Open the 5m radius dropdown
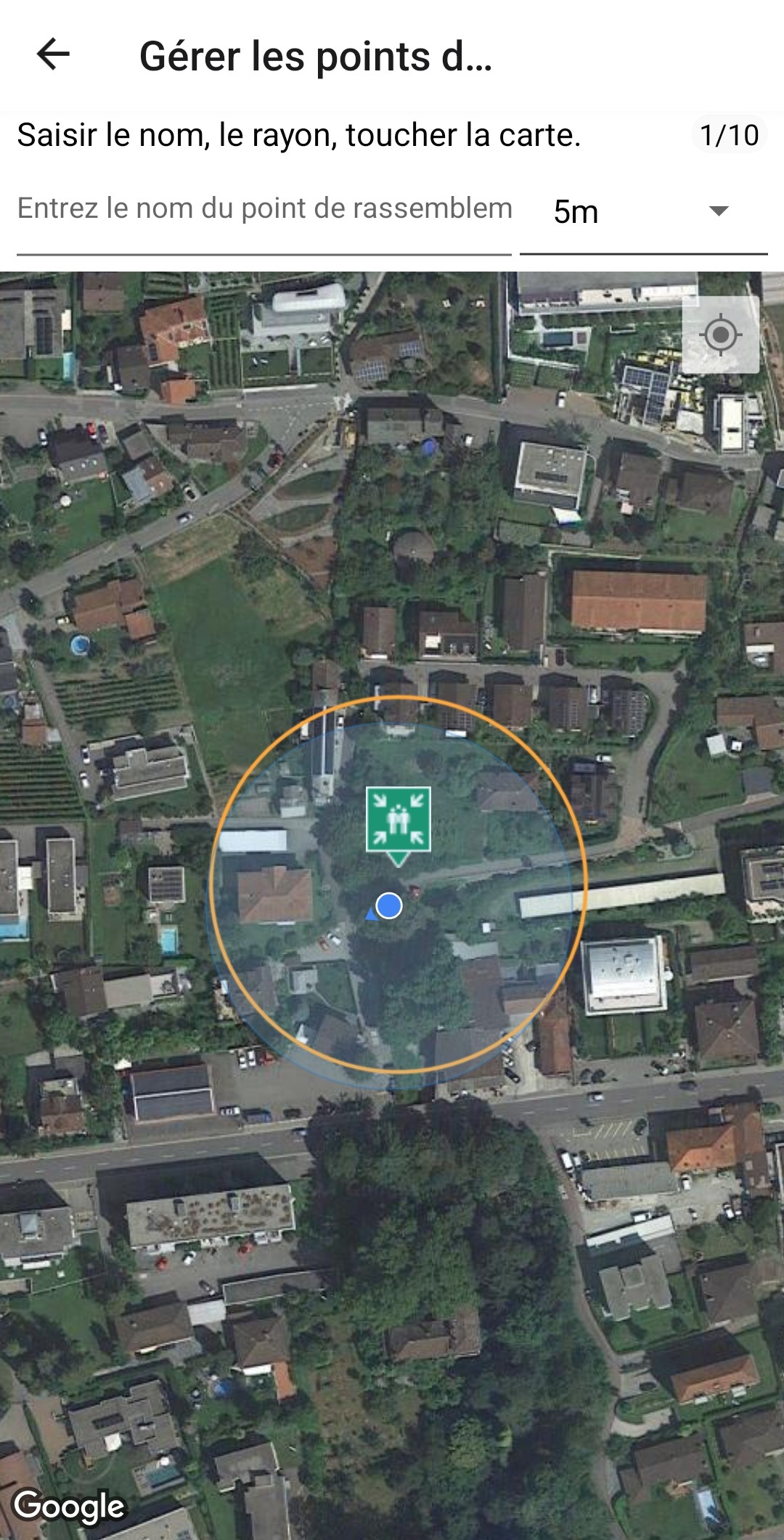Image resolution: width=784 pixels, height=1540 pixels. pyautogui.click(x=643, y=212)
